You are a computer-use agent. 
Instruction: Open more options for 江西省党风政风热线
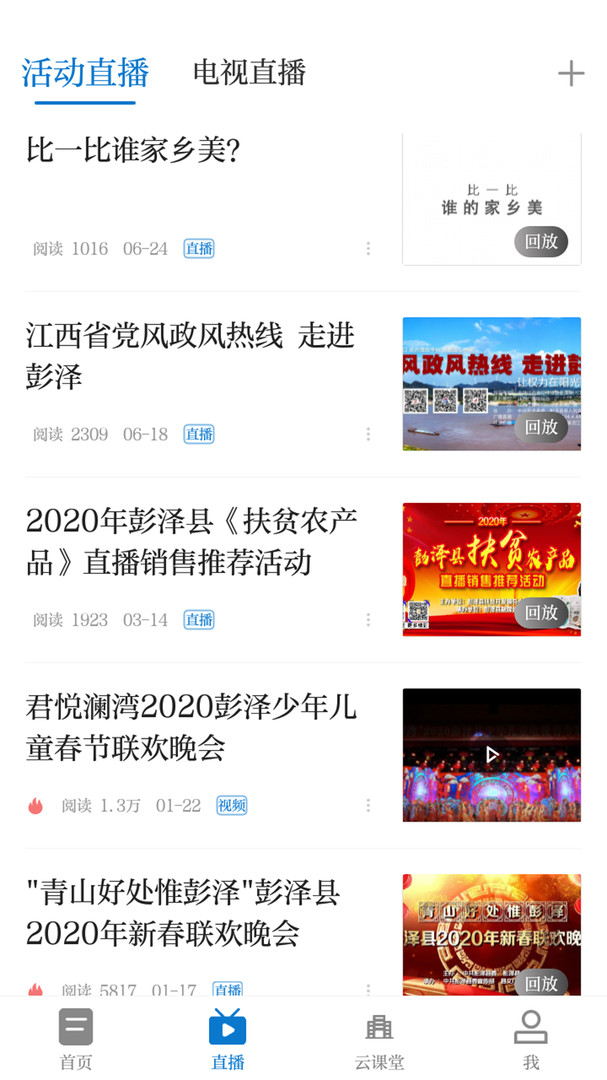point(368,434)
